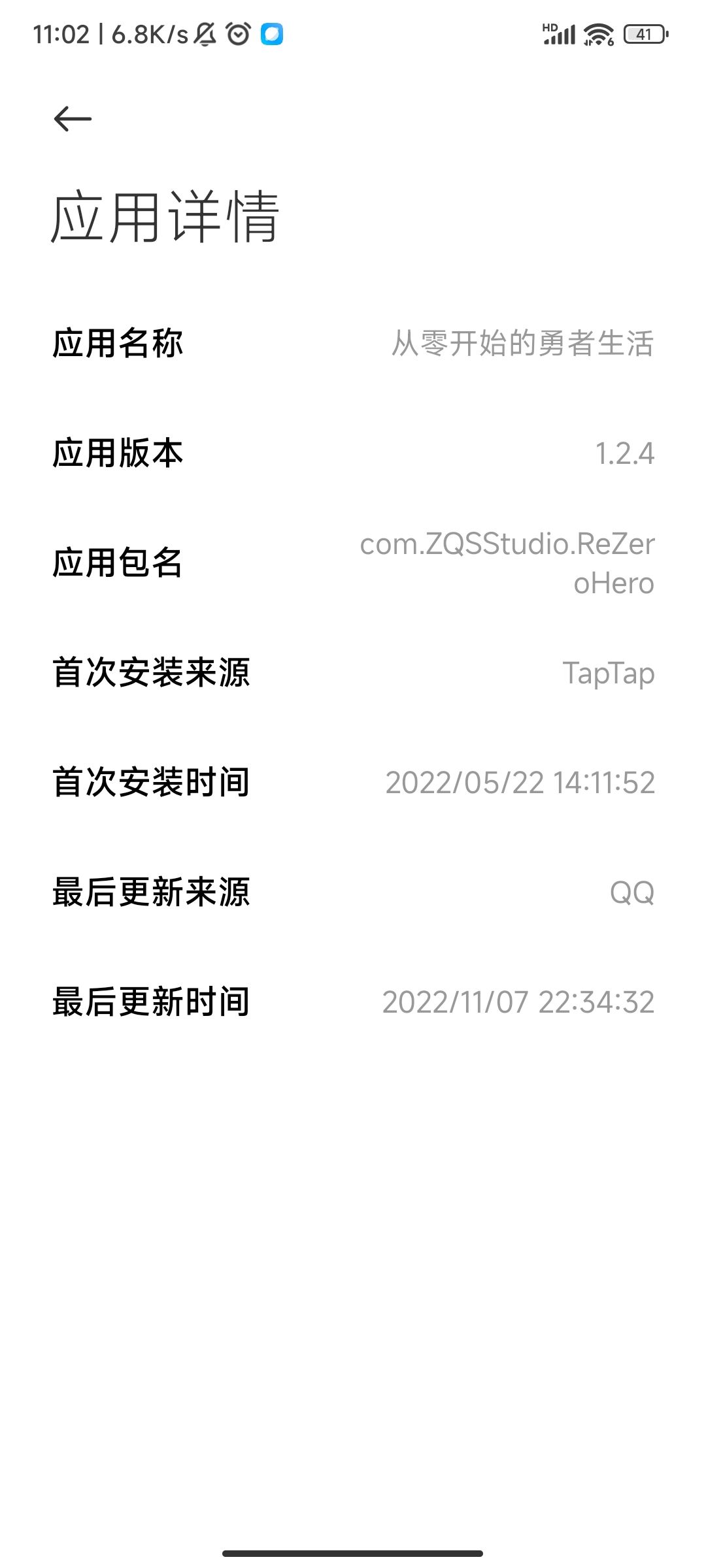Tap the clock showing 11:02
The width and height of the screenshot is (706, 1568).
[63, 34]
